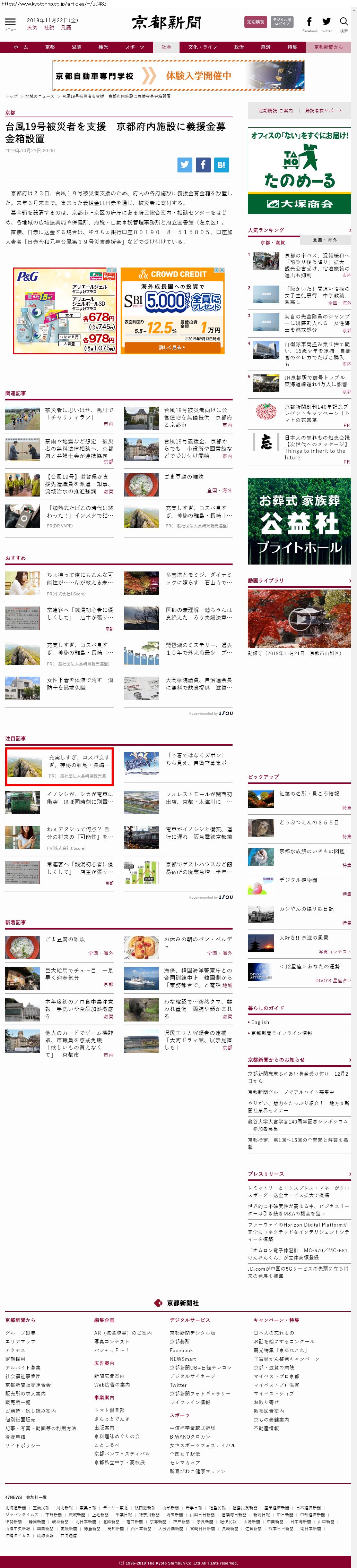Tap the 定期購読 button in header
357x1568 pixels.
coord(255,22)
